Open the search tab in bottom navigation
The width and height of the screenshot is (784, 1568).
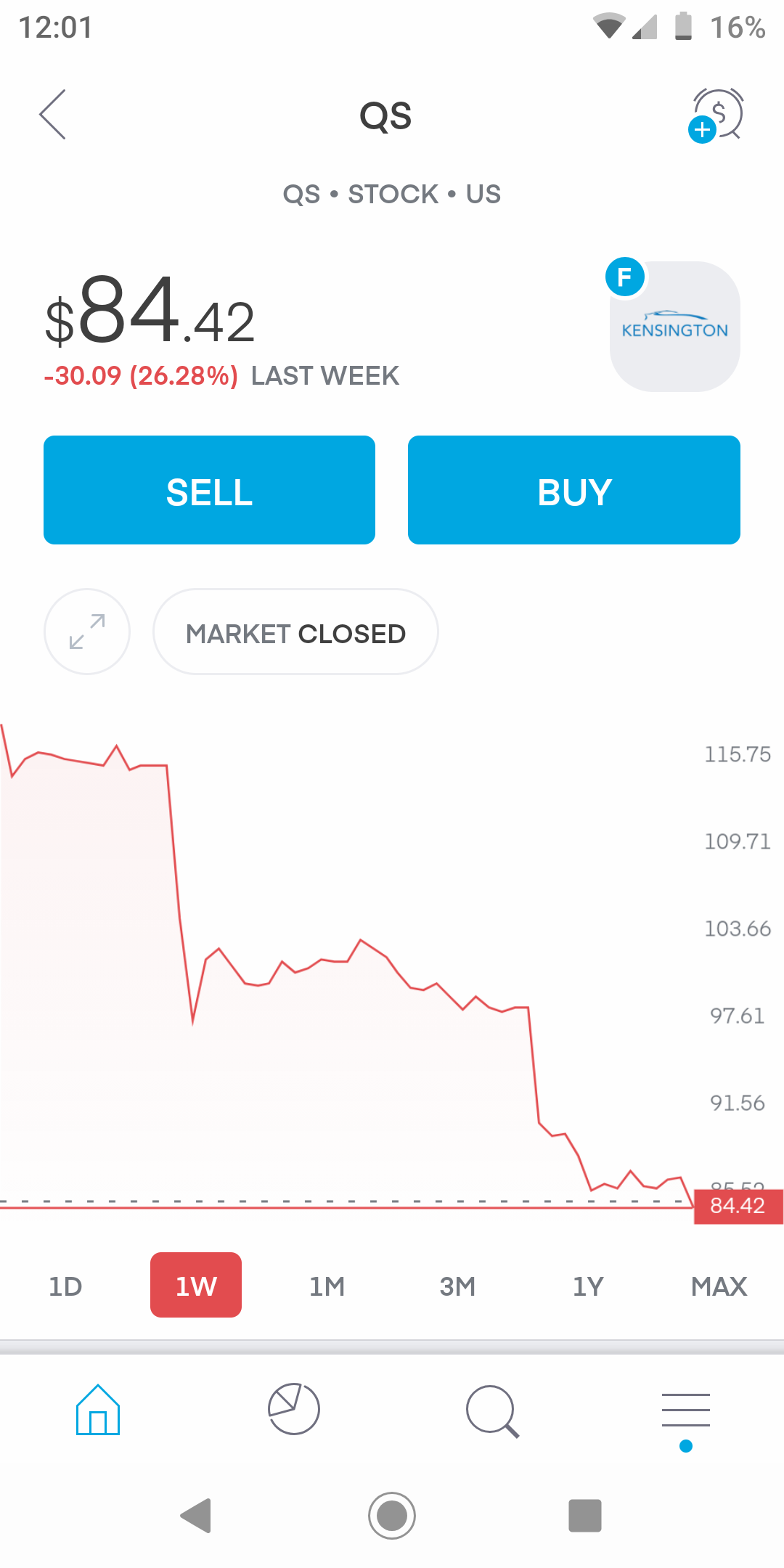tap(491, 1410)
